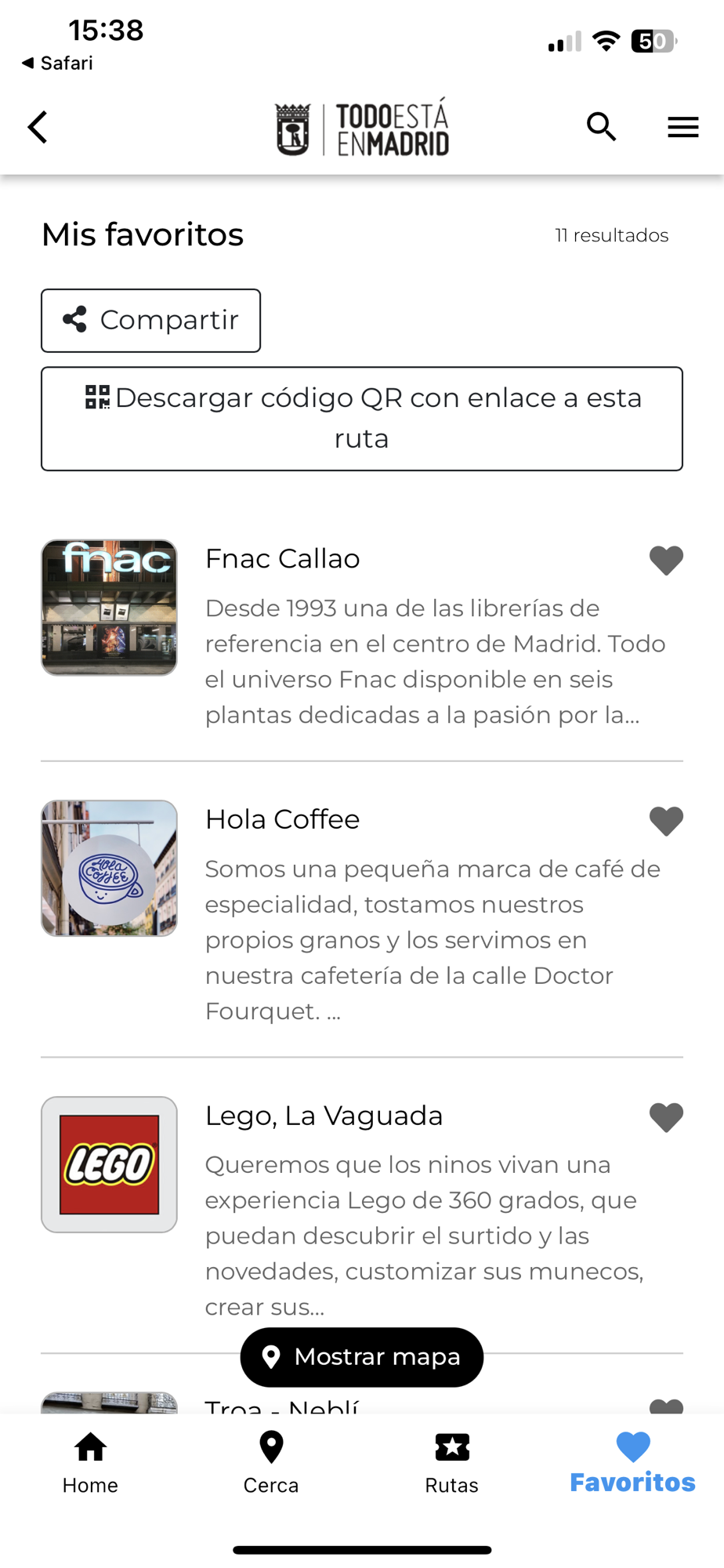Image resolution: width=724 pixels, height=1568 pixels.
Task: Open the search magnifier icon
Action: click(x=601, y=127)
